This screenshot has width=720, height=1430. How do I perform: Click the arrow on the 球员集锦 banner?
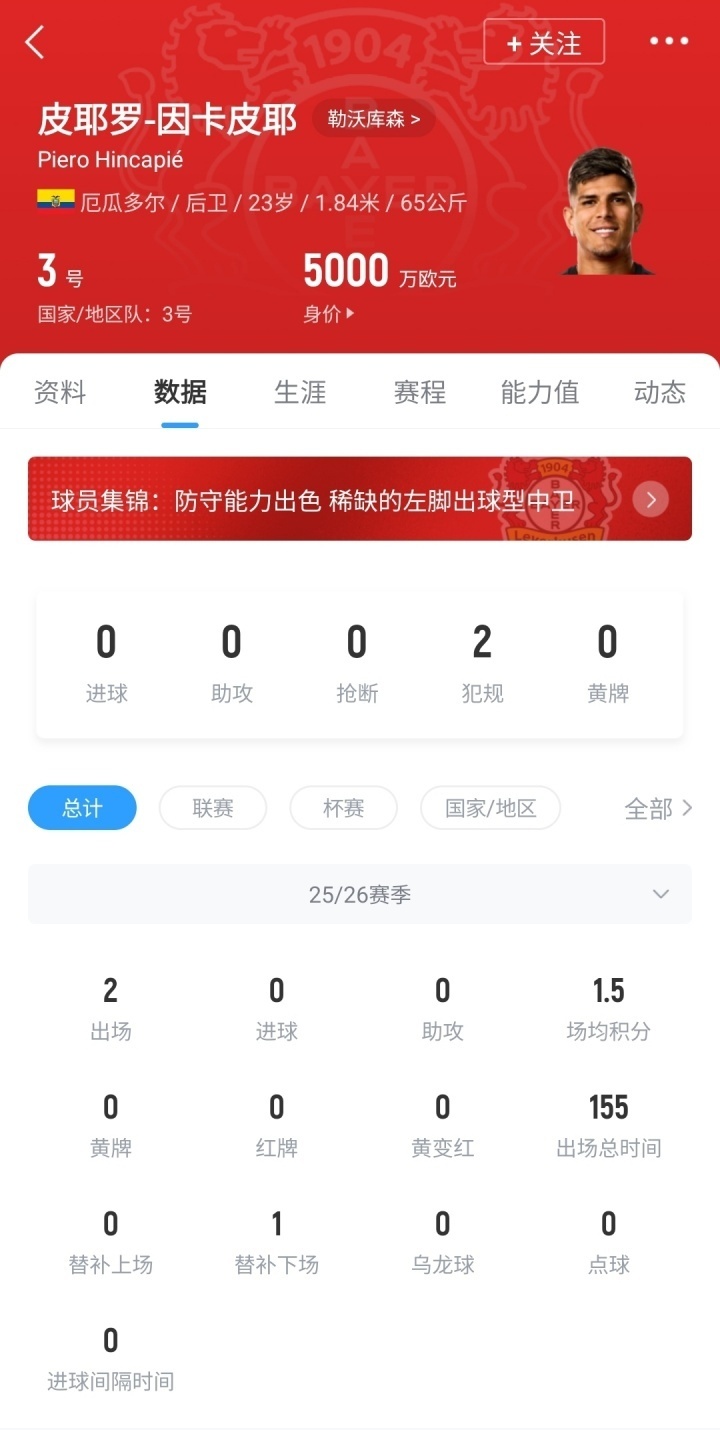pyautogui.click(x=650, y=499)
